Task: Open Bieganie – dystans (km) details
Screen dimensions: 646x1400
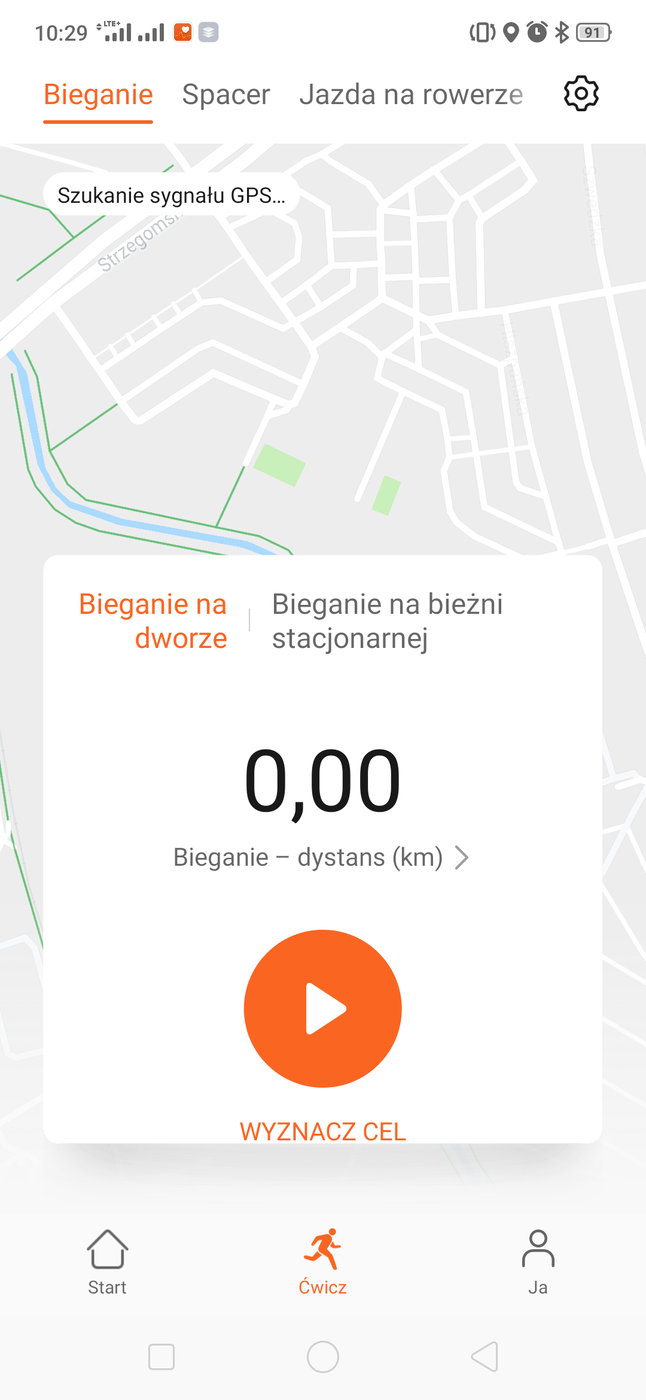Action: pyautogui.click(x=322, y=858)
